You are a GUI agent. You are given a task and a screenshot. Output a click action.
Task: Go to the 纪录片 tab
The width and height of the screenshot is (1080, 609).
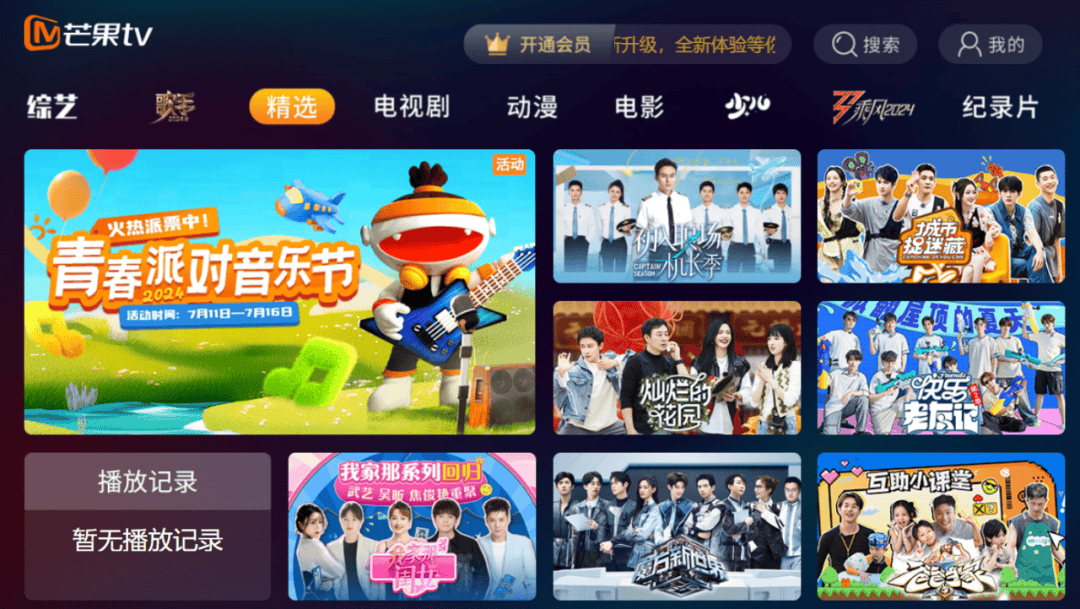pyautogui.click(x=1000, y=107)
